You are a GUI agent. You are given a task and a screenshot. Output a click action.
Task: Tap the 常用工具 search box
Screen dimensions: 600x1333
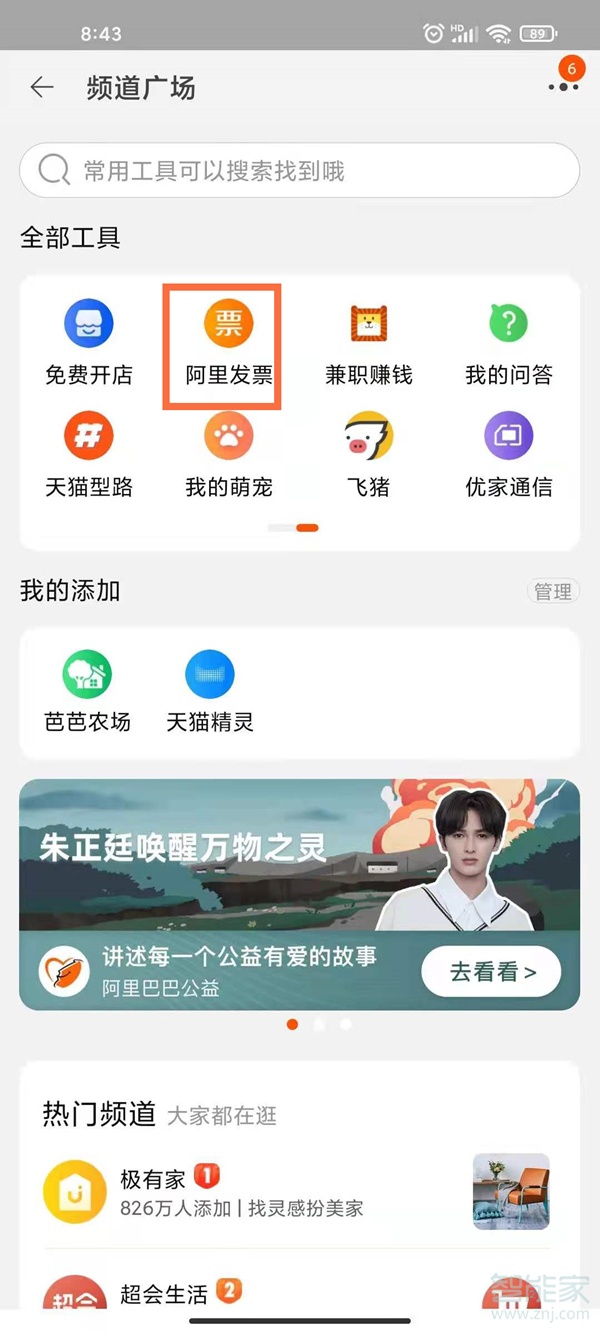pos(300,171)
